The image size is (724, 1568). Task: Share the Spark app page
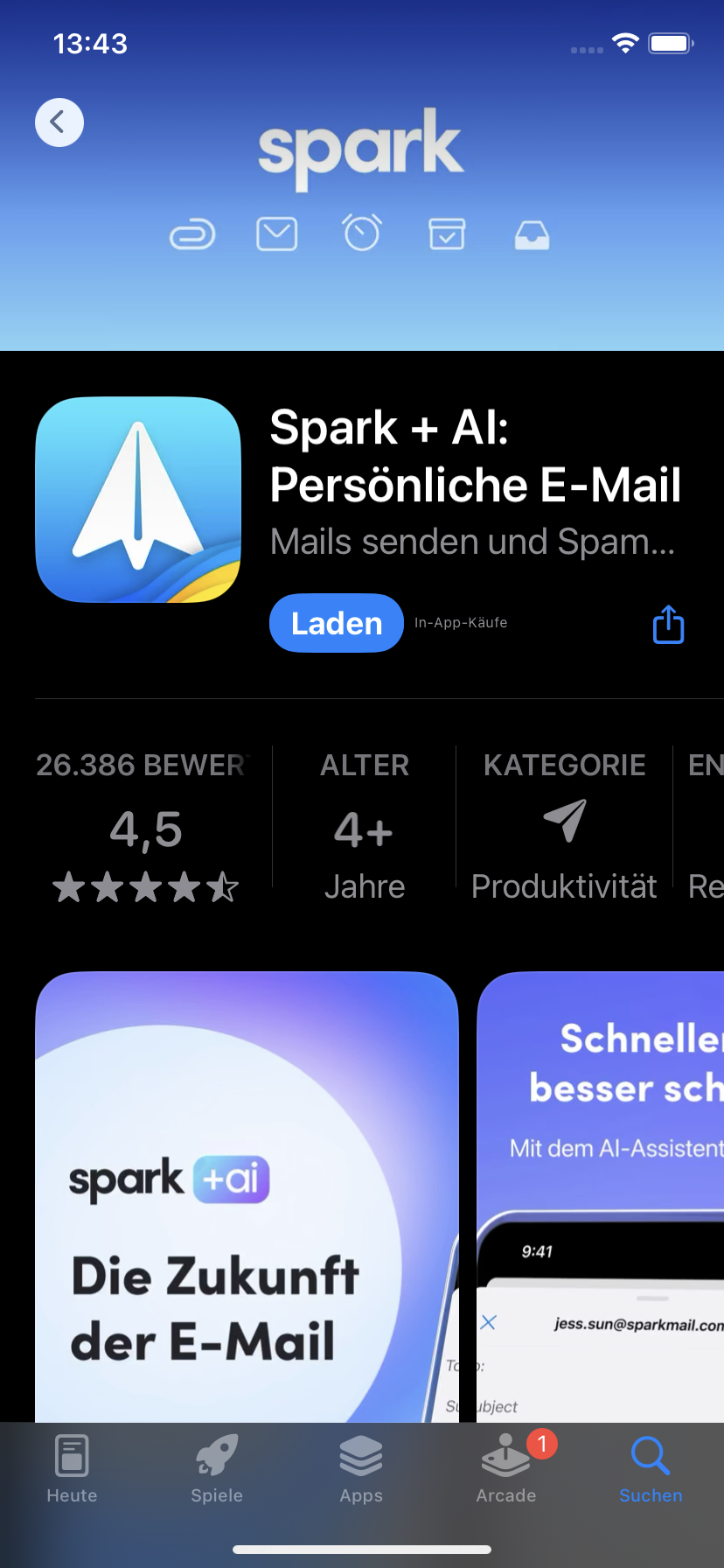[x=669, y=624]
